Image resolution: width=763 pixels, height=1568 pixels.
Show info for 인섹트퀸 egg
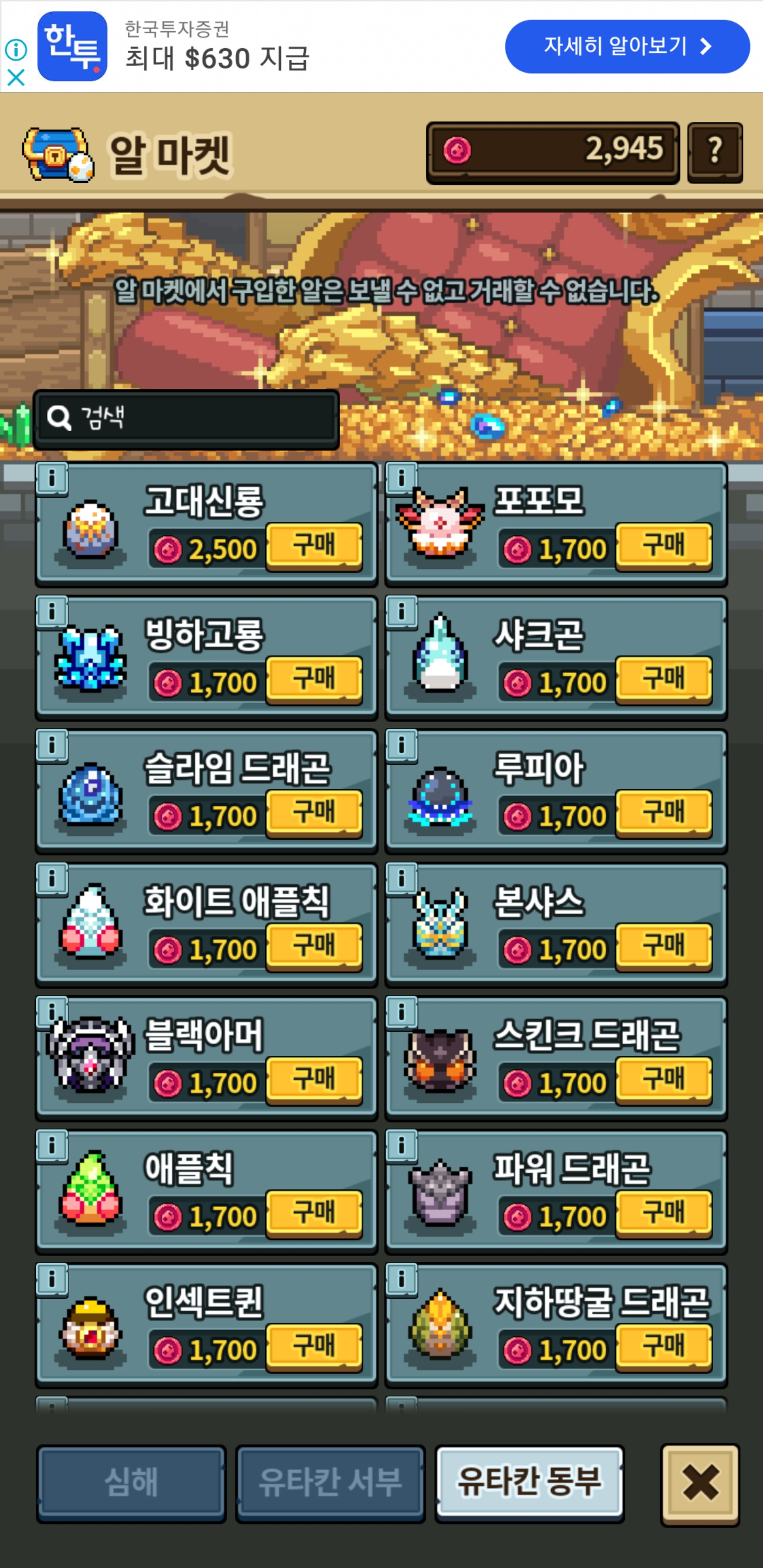coord(52,1279)
